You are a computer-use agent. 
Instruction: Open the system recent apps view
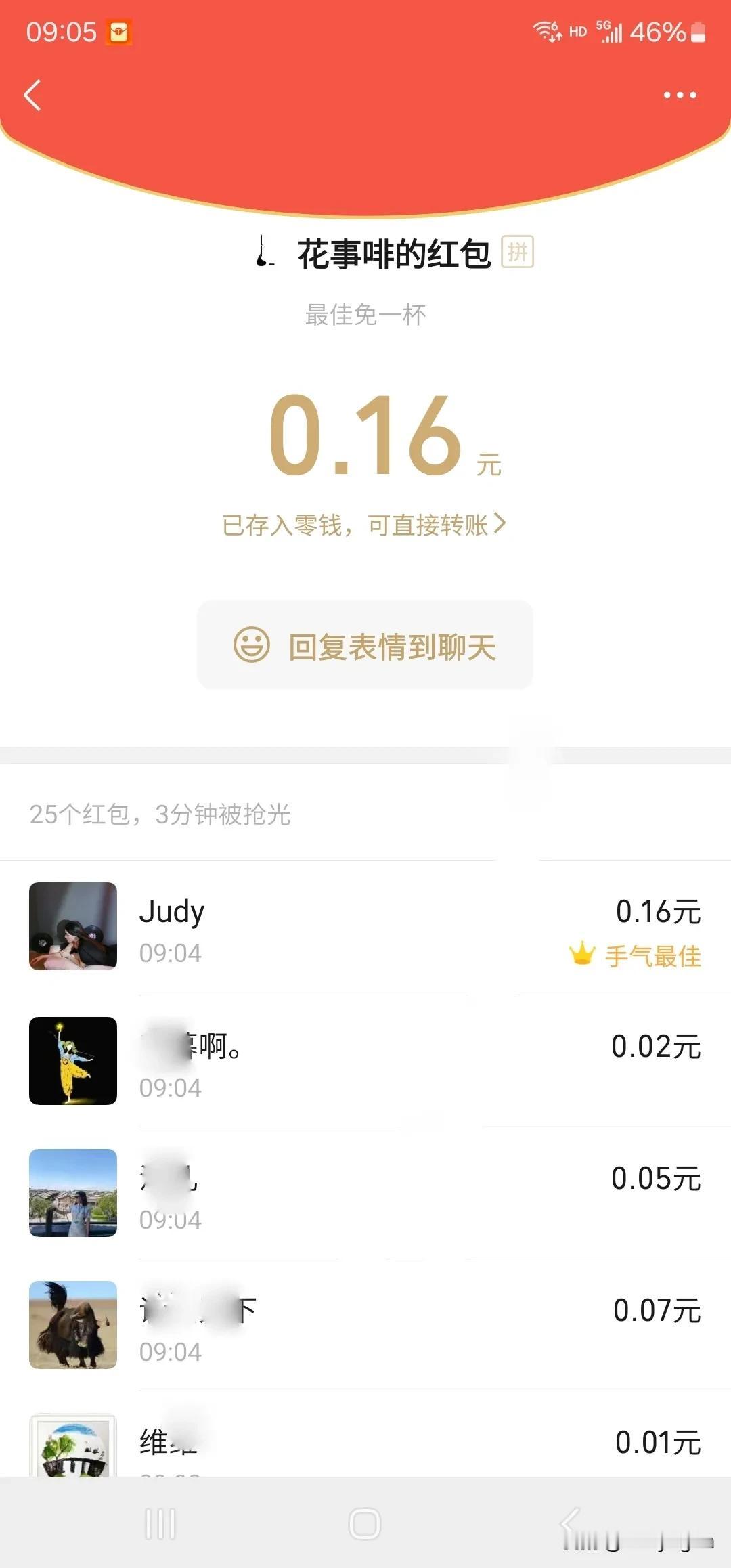160,1524
